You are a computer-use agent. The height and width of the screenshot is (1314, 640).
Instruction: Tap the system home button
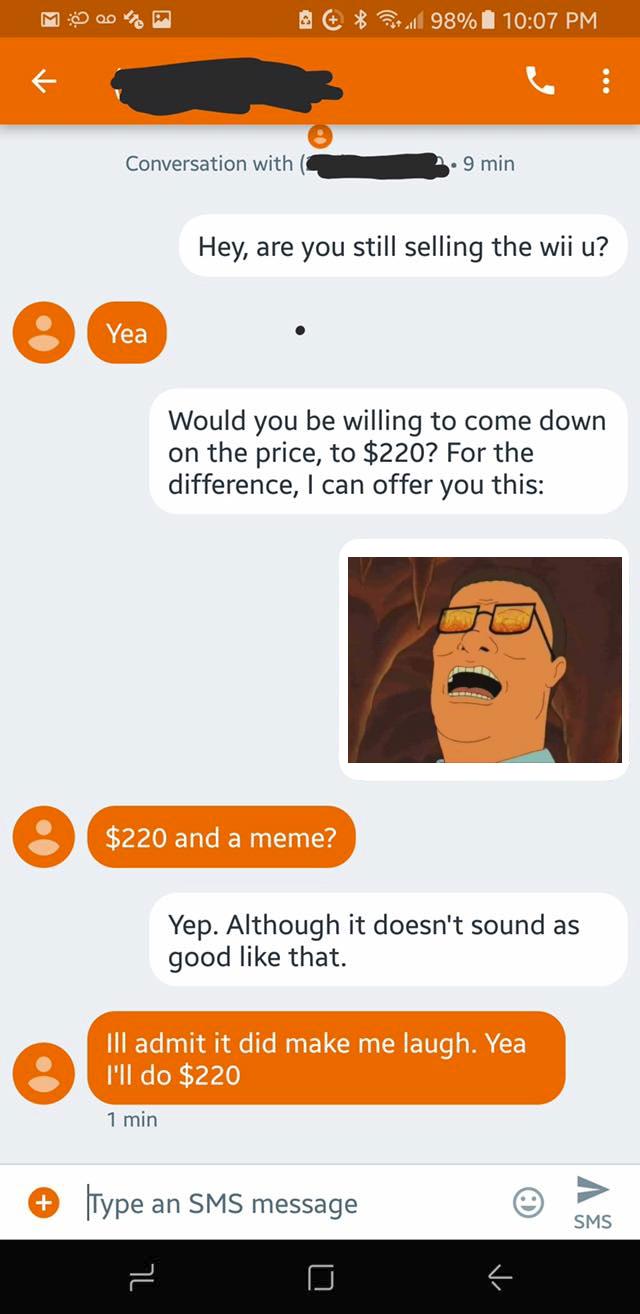click(320, 1277)
